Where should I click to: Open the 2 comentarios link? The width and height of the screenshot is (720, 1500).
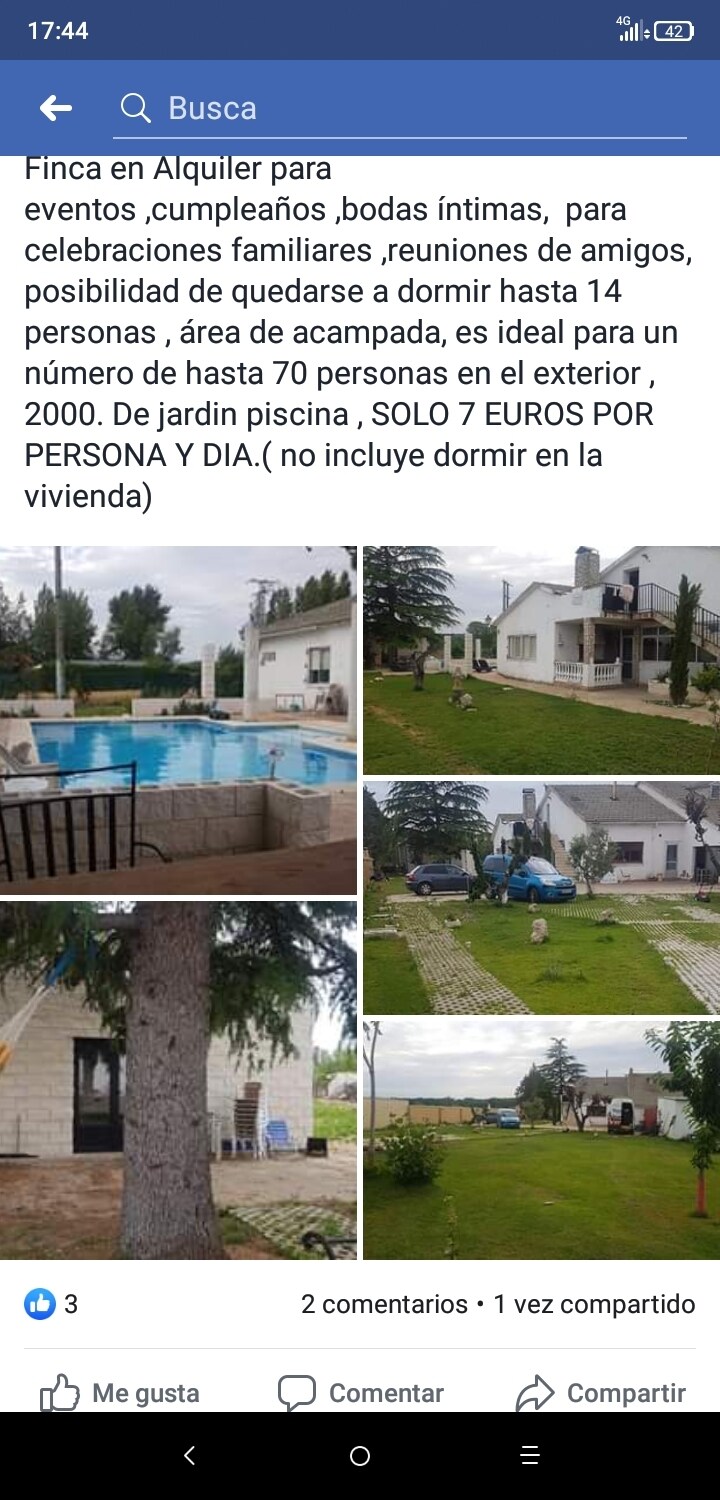point(384,1304)
